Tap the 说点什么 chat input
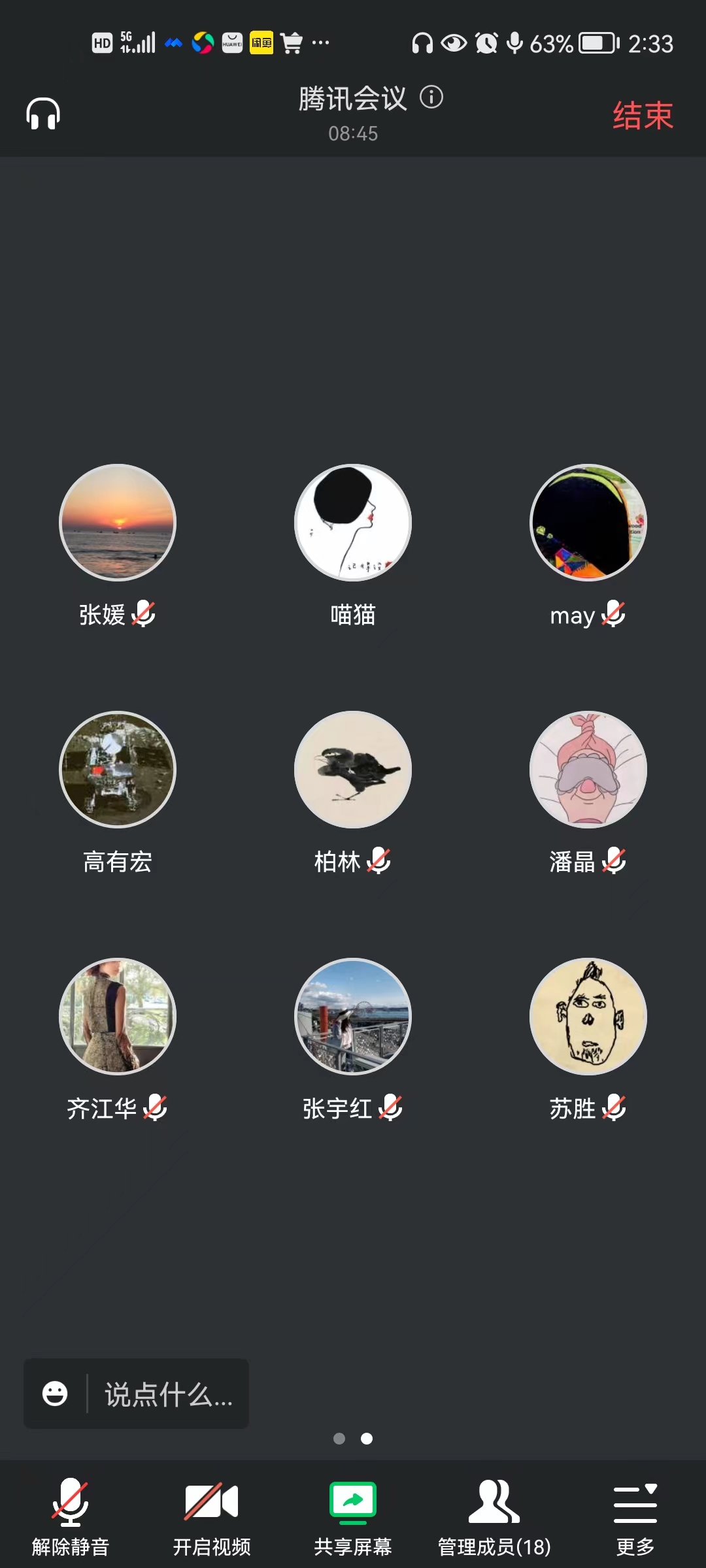Screen dimensions: 706x1568 tap(169, 1394)
